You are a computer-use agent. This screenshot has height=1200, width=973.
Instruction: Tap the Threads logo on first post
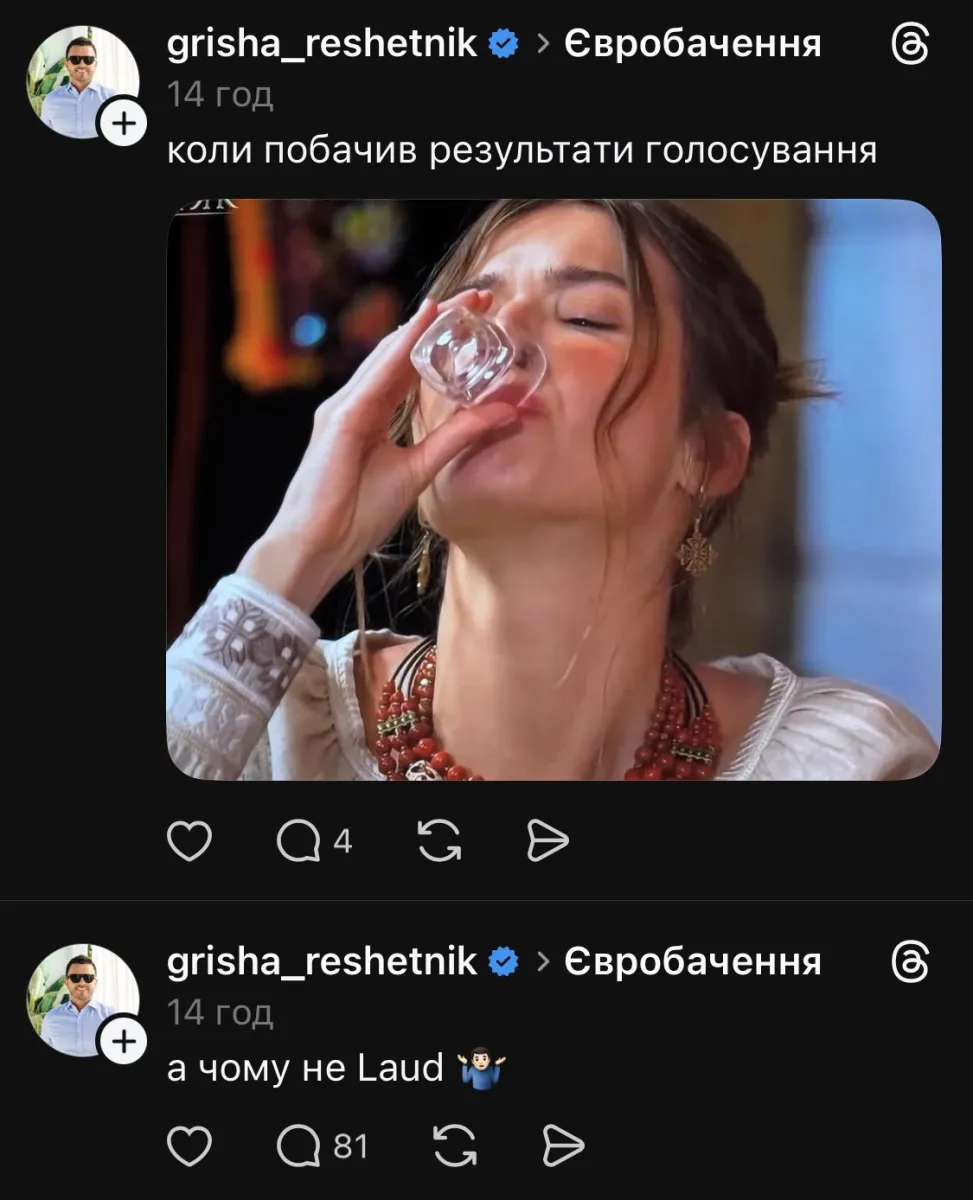pos(909,45)
